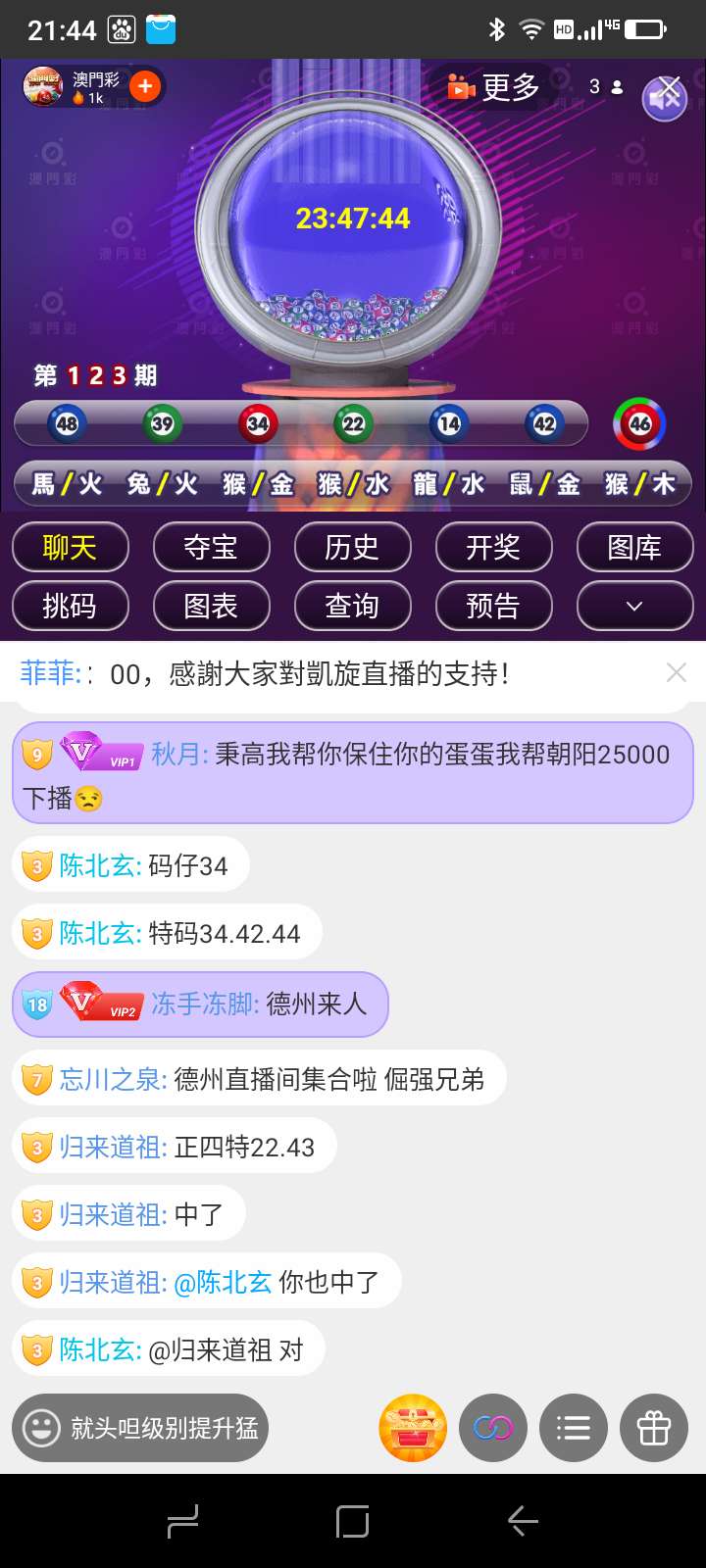Viewport: 706px width, 1568px height.
Task: Go back using the system back button
Action: pos(523,1521)
